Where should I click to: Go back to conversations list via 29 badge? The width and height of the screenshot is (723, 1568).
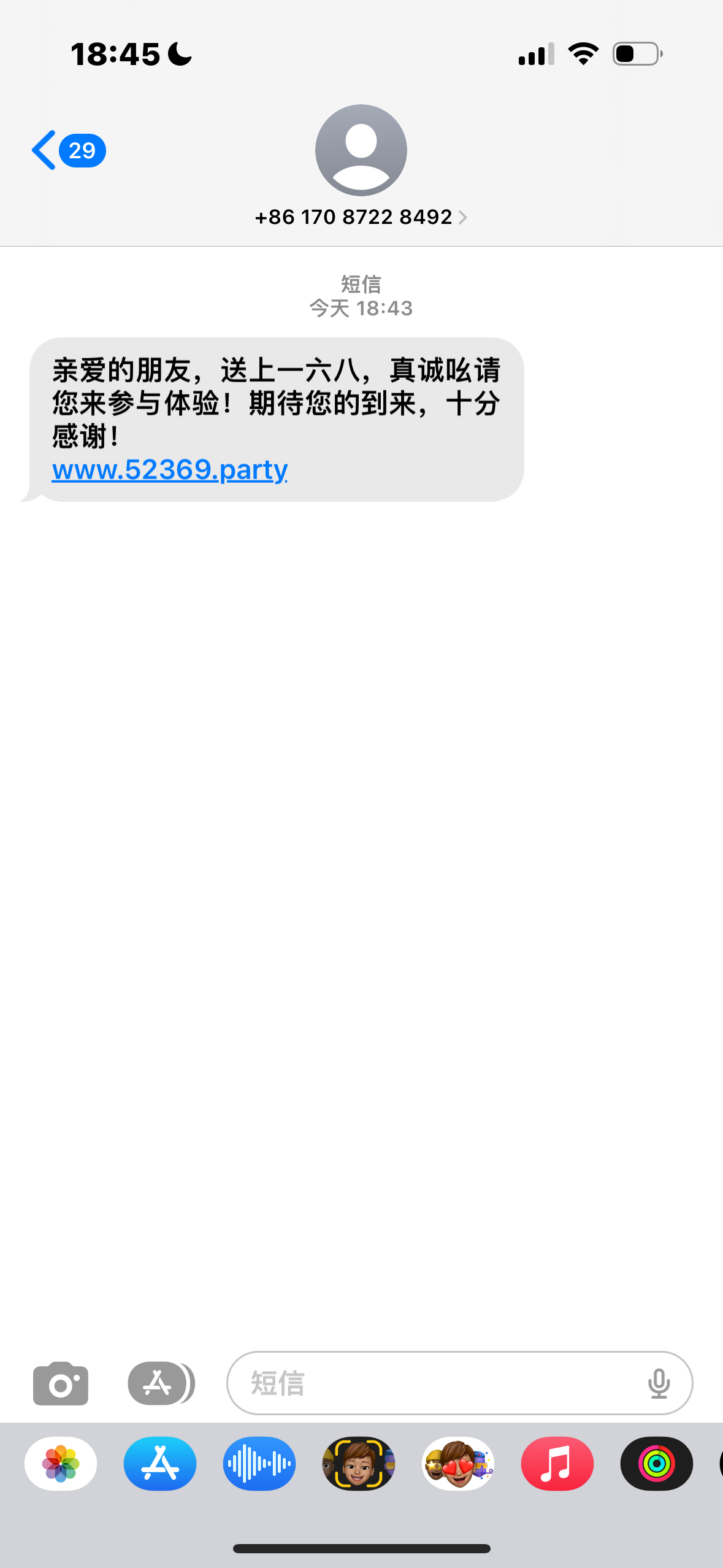82,150
